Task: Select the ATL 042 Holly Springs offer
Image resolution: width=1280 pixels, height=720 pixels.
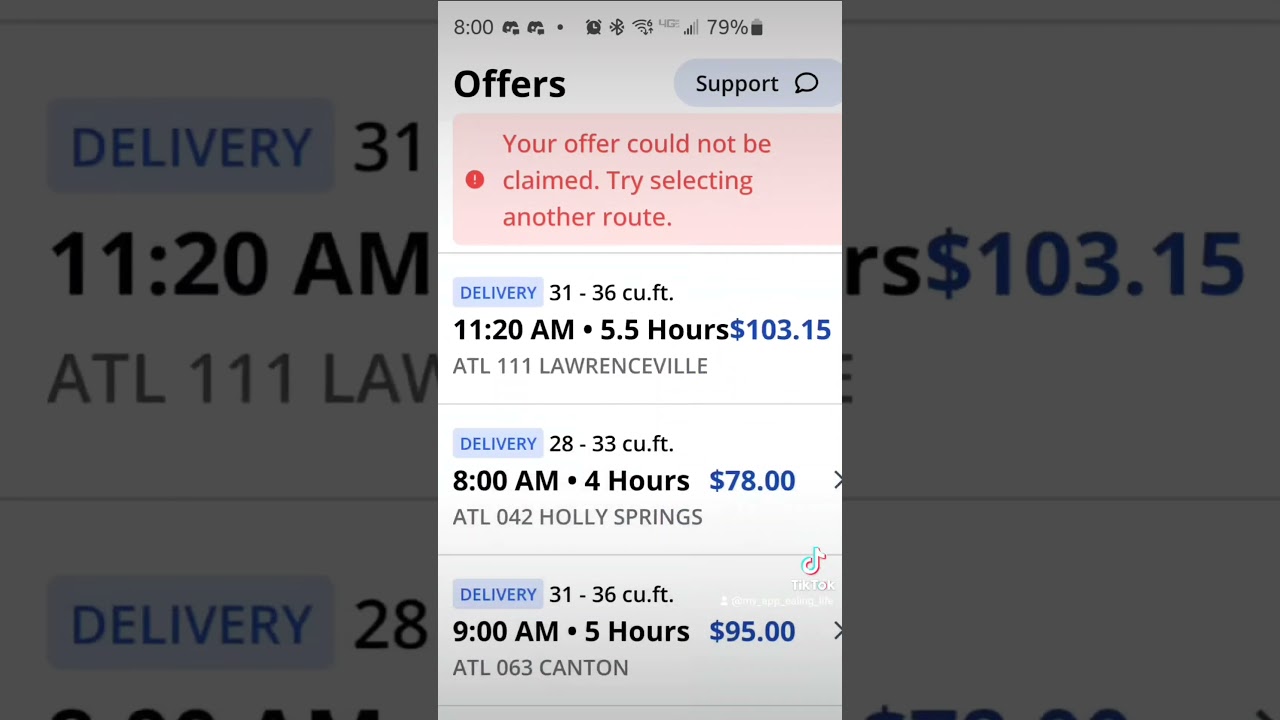Action: [x=640, y=481]
